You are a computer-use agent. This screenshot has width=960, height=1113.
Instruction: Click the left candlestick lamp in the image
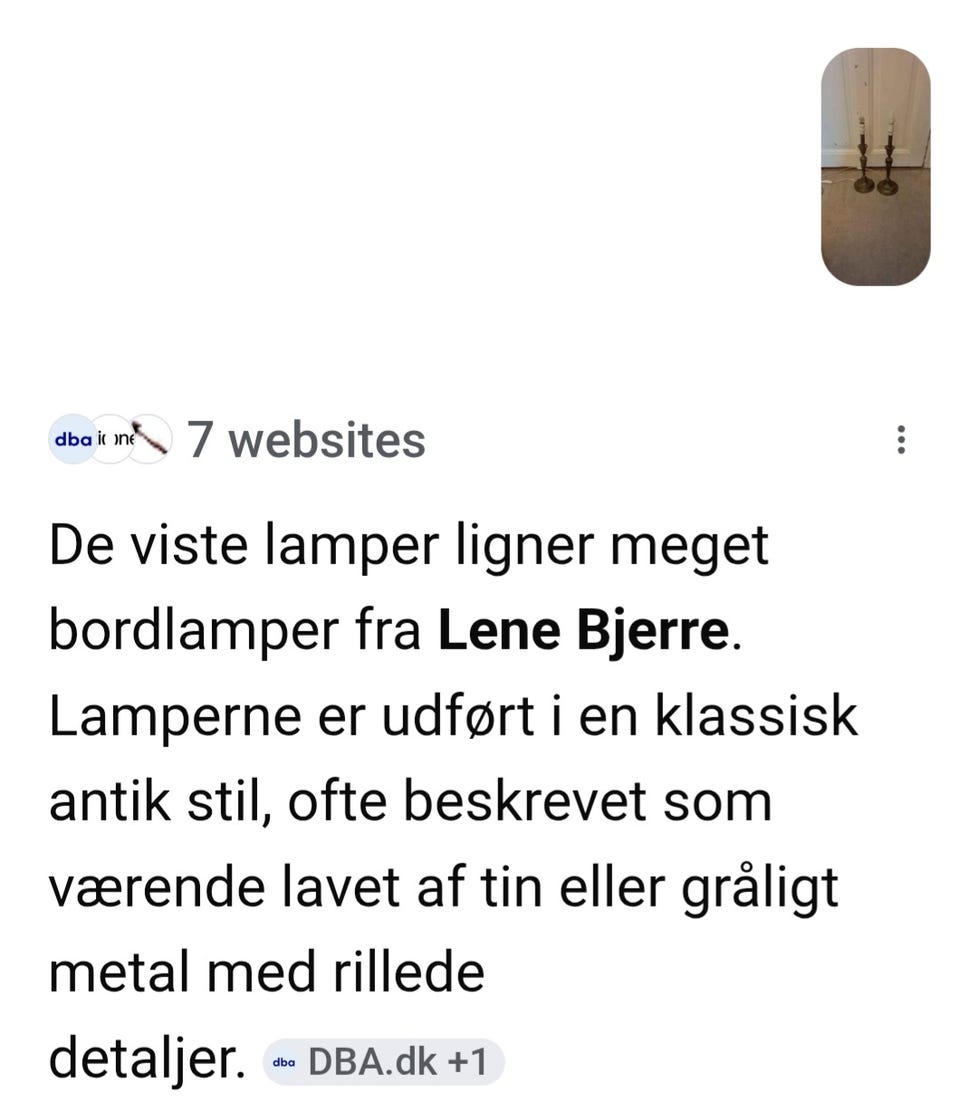point(861,150)
